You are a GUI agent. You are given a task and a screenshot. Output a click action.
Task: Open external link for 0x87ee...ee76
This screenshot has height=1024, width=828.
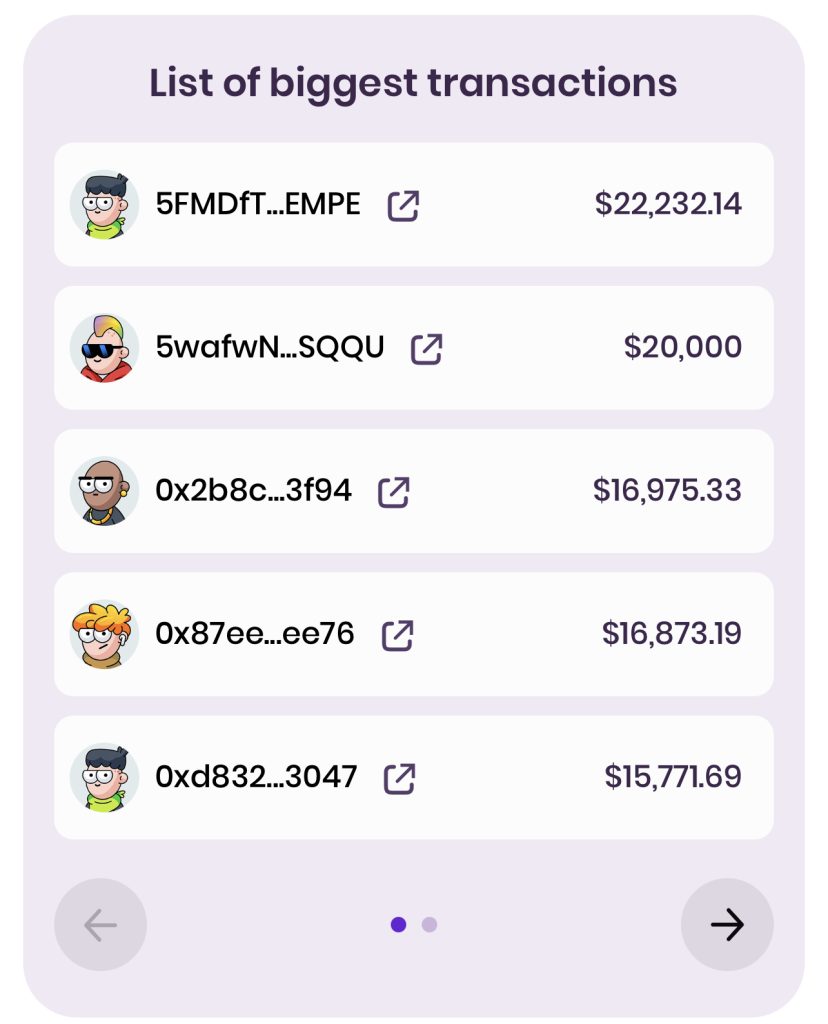click(398, 634)
